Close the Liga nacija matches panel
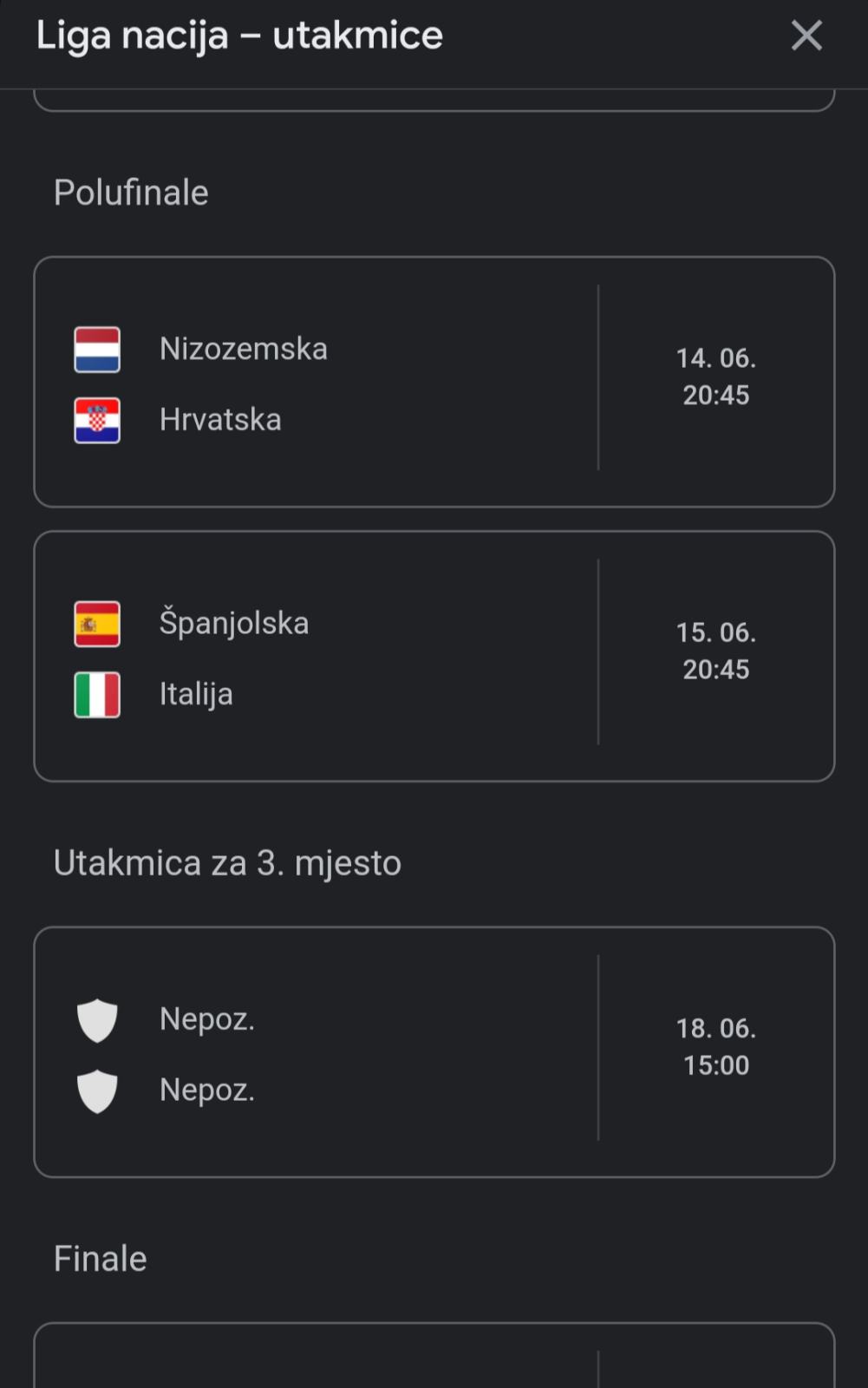 (x=806, y=35)
